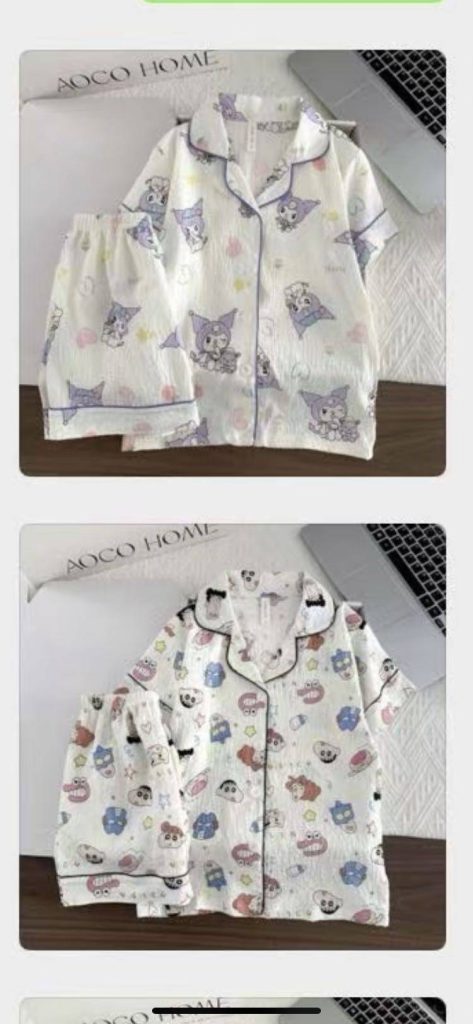Screen dimensions: 473x1024
Task: Open the colorful cartoon-print pajama set image
Action: pos(233,736)
